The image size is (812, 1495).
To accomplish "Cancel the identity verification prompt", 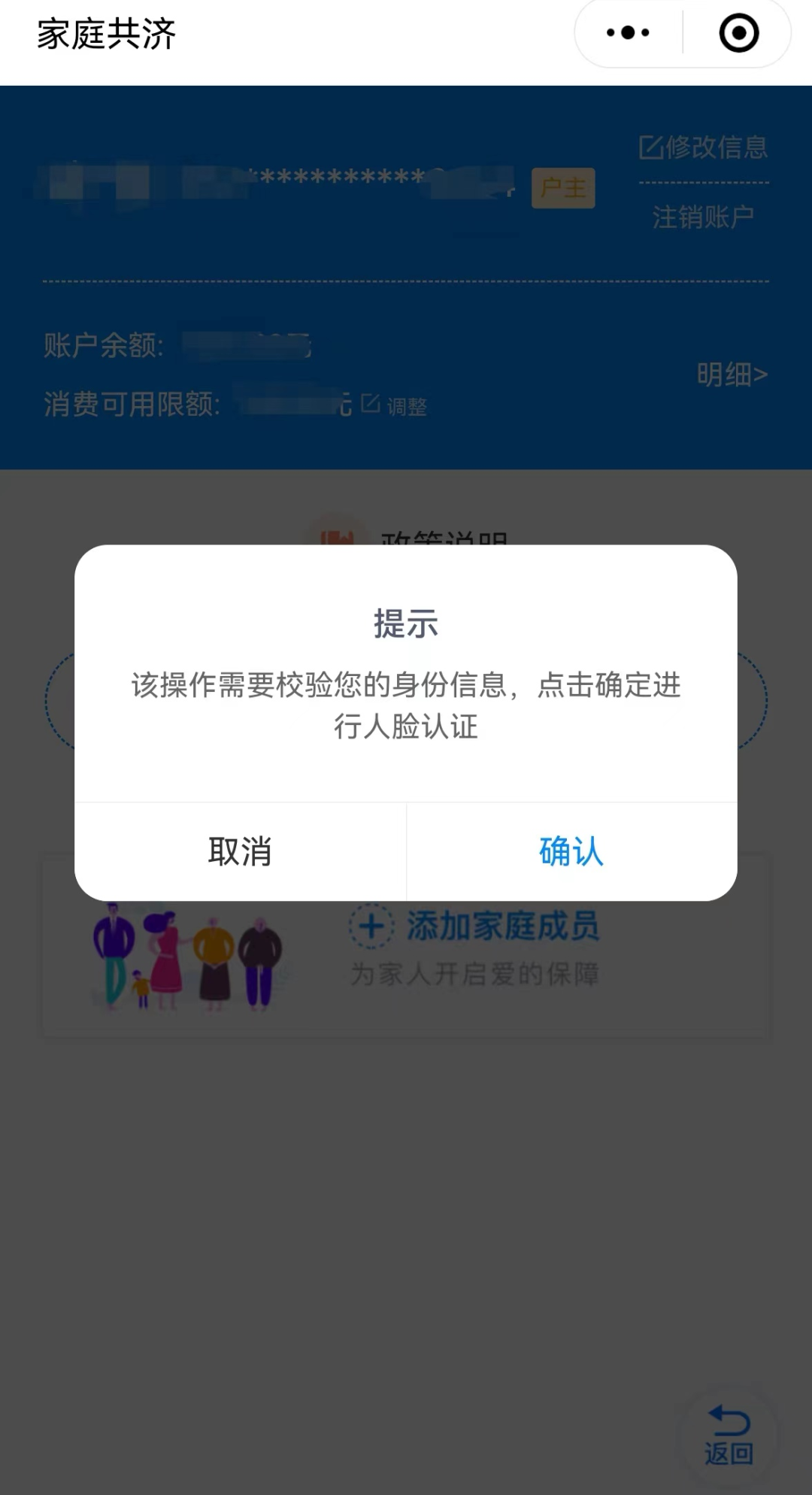I will pos(240,851).
